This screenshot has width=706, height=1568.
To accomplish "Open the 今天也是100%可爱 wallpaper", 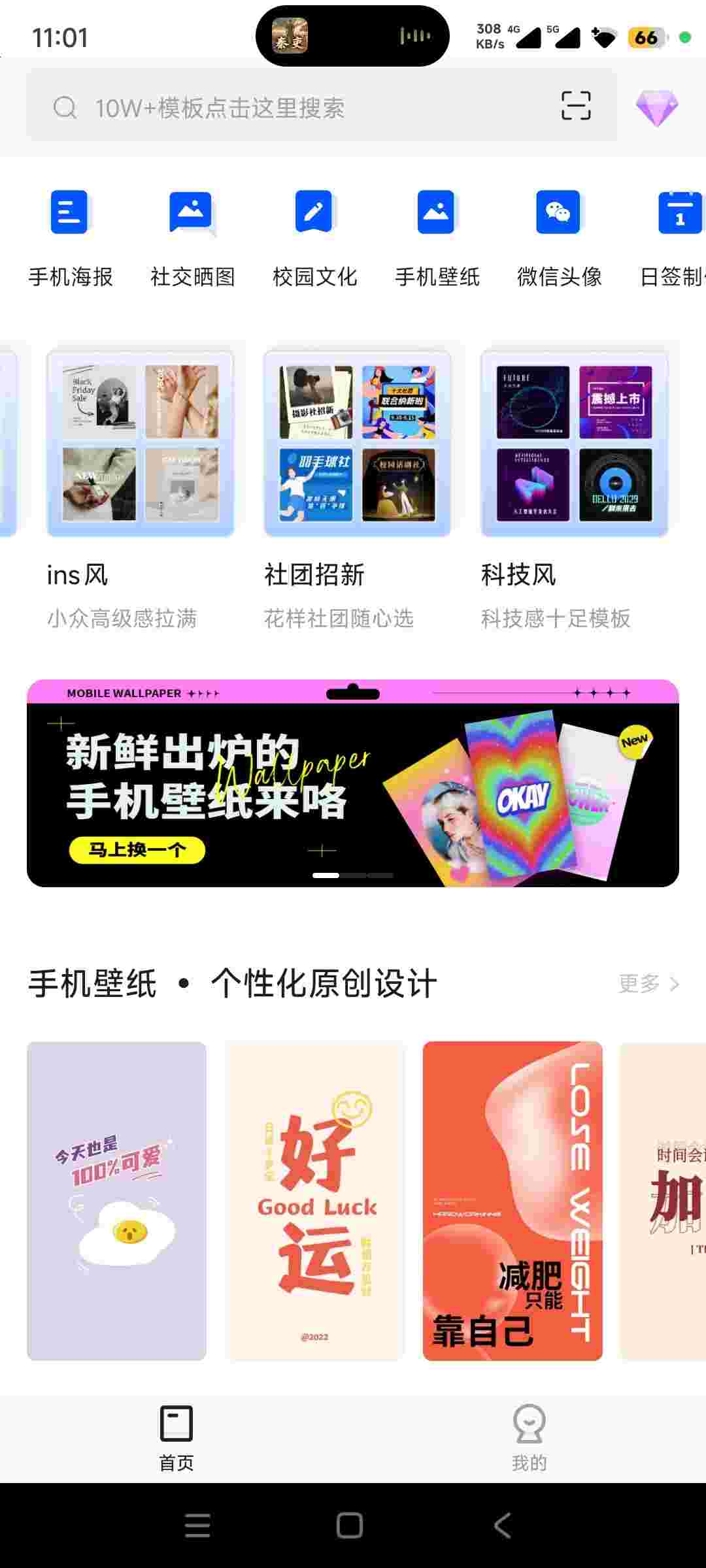I will click(x=117, y=1200).
